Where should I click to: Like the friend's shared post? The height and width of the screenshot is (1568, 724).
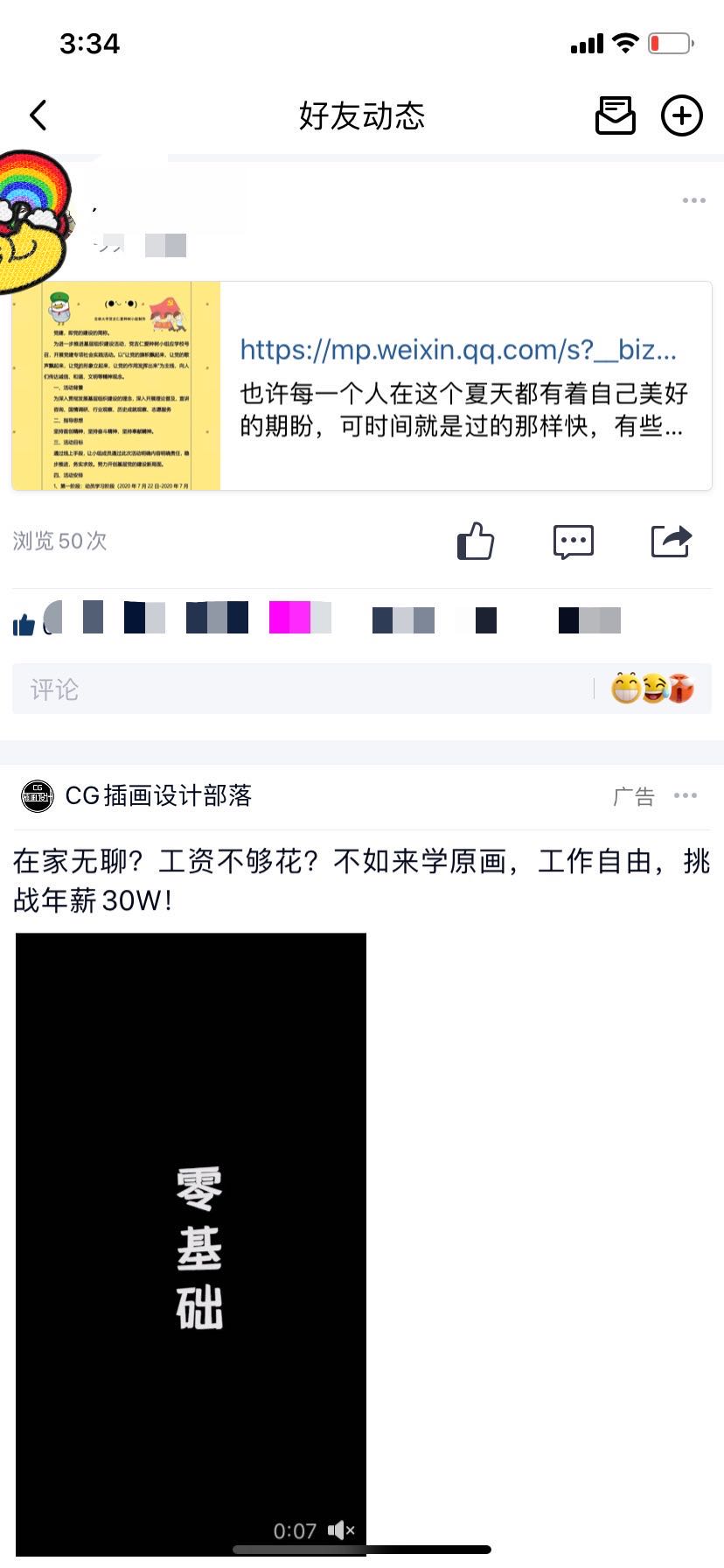click(476, 542)
